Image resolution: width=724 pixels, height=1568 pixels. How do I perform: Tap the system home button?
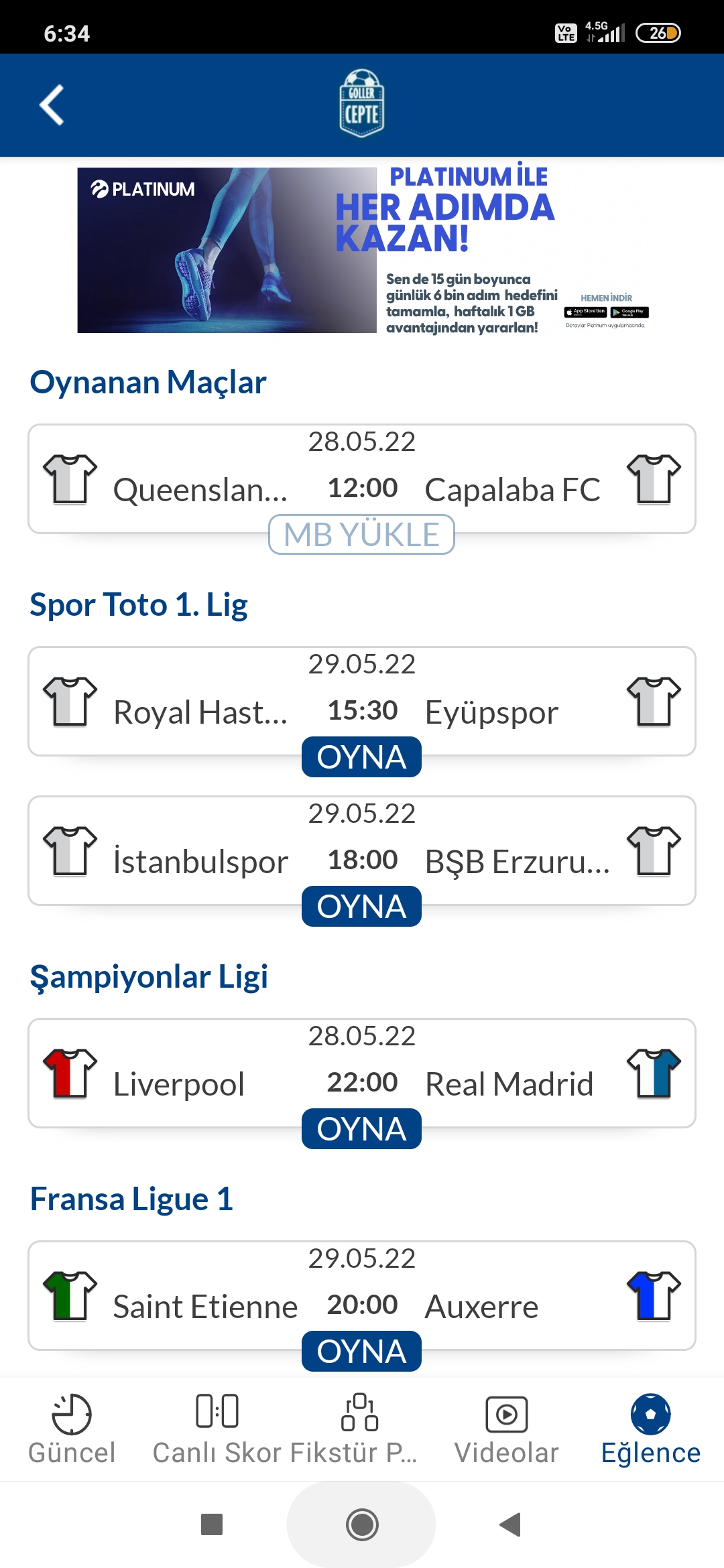point(362,1524)
